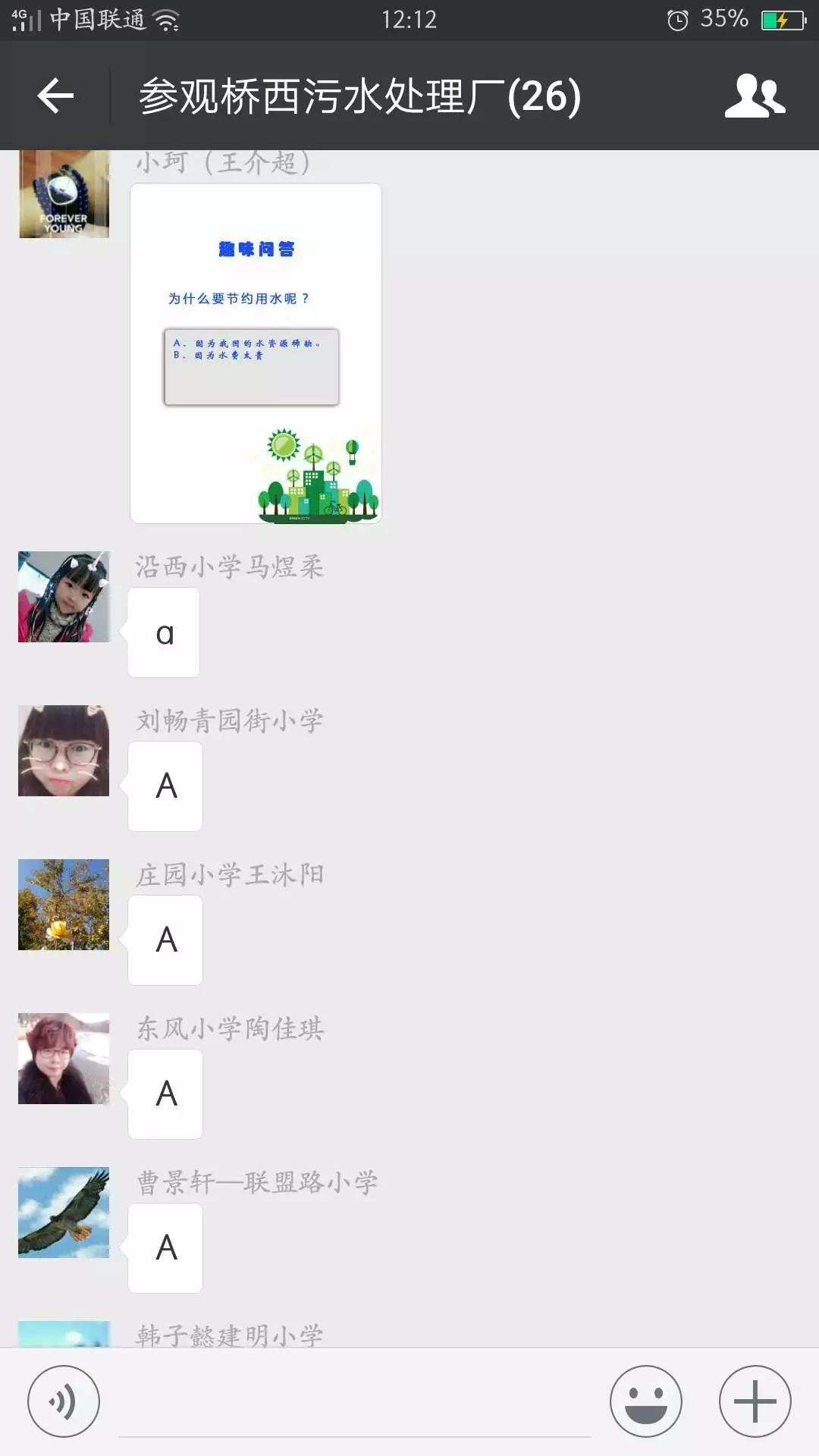View 刘畅青园街小学's profile picture
Image resolution: width=819 pixels, height=1456 pixels.
64,751
